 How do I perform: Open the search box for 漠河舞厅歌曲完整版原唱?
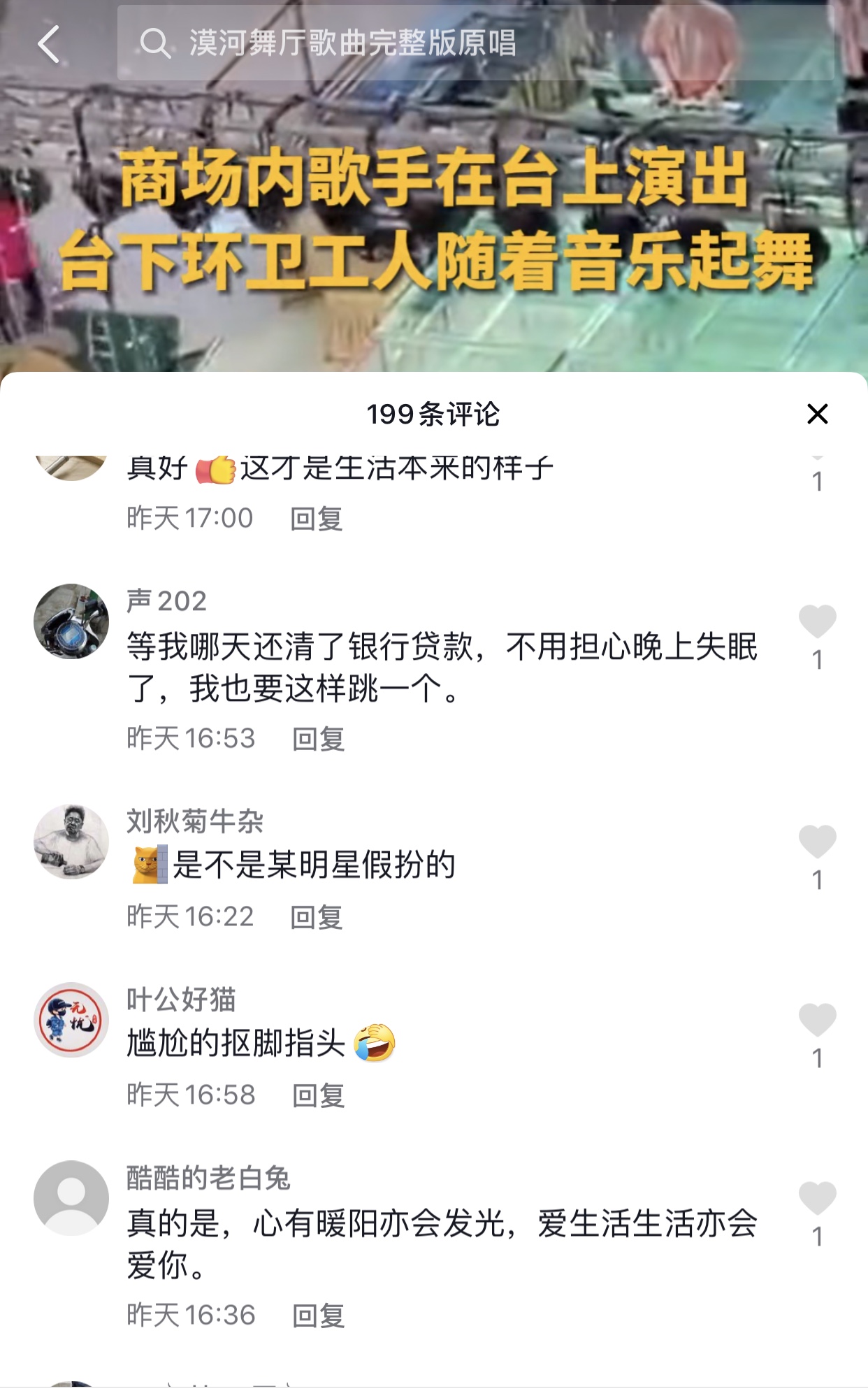(x=475, y=43)
